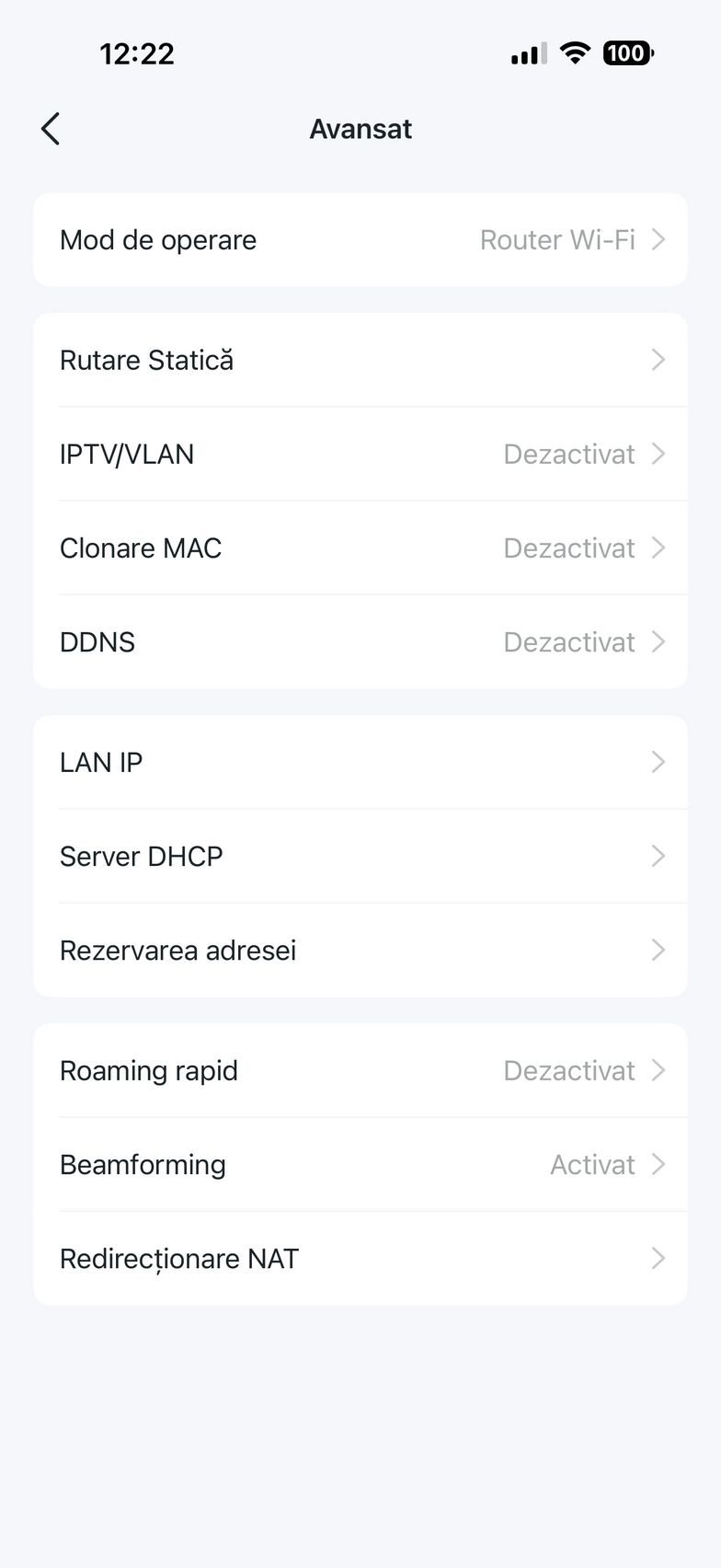Open Rutare Statică settings
721x1568 pixels.
[360, 360]
